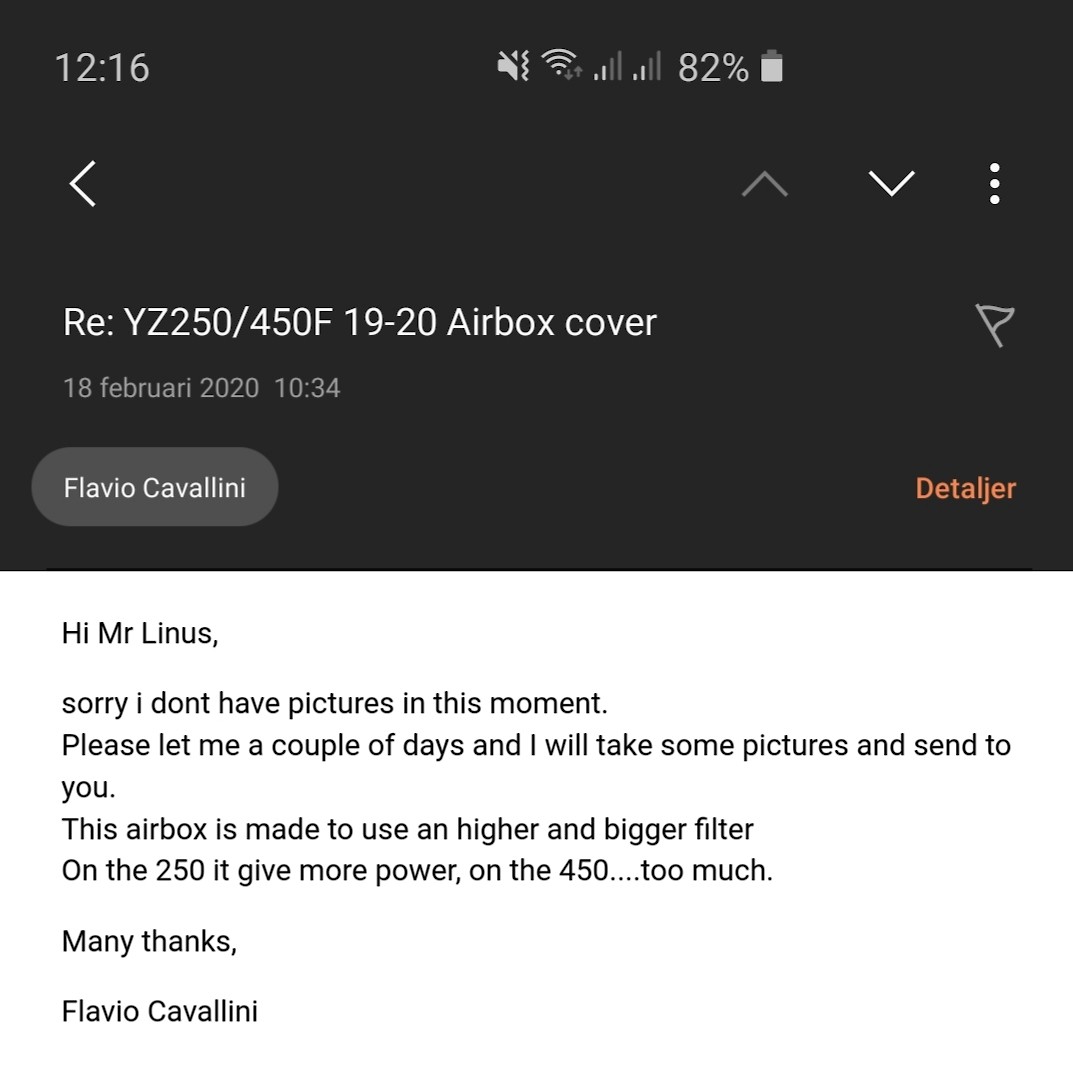The width and height of the screenshot is (1073, 1074).
Task: Open sender chip Flavio Cavallini
Action: click(155, 487)
